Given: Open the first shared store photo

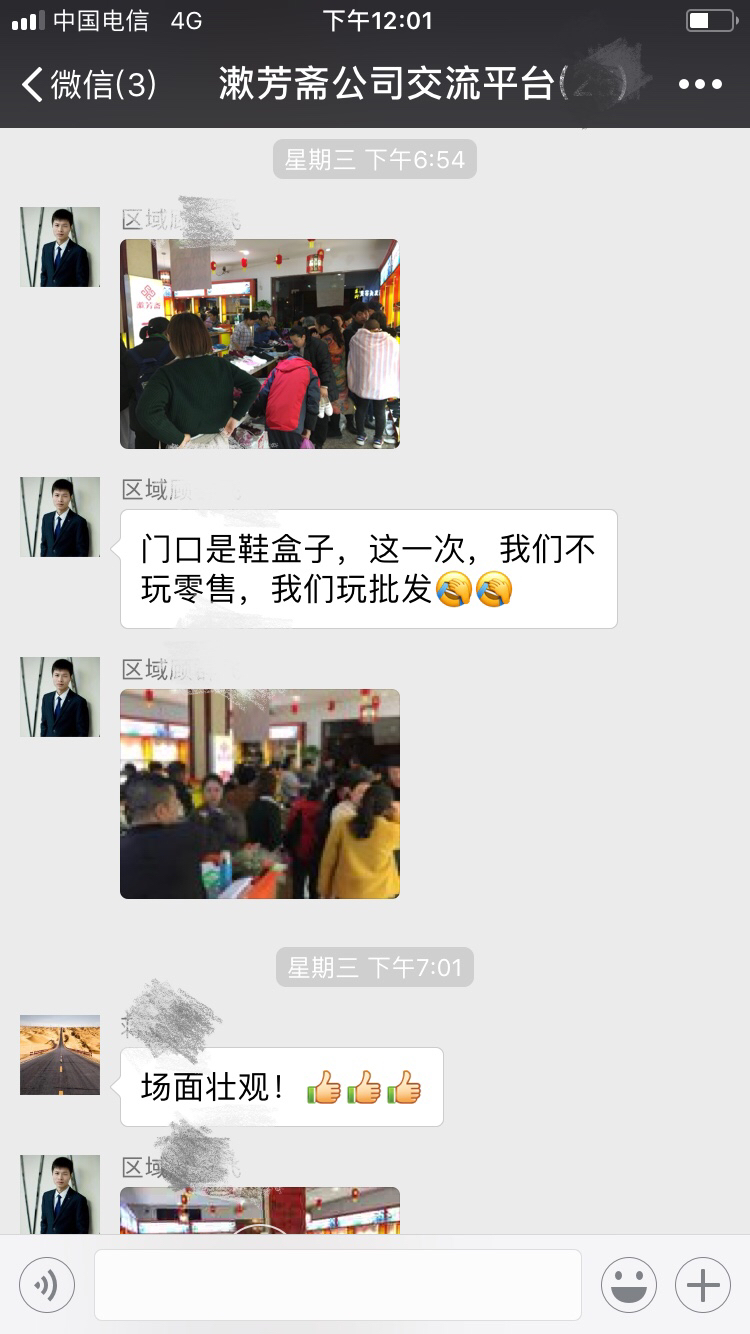Looking at the screenshot, I should tap(260, 343).
